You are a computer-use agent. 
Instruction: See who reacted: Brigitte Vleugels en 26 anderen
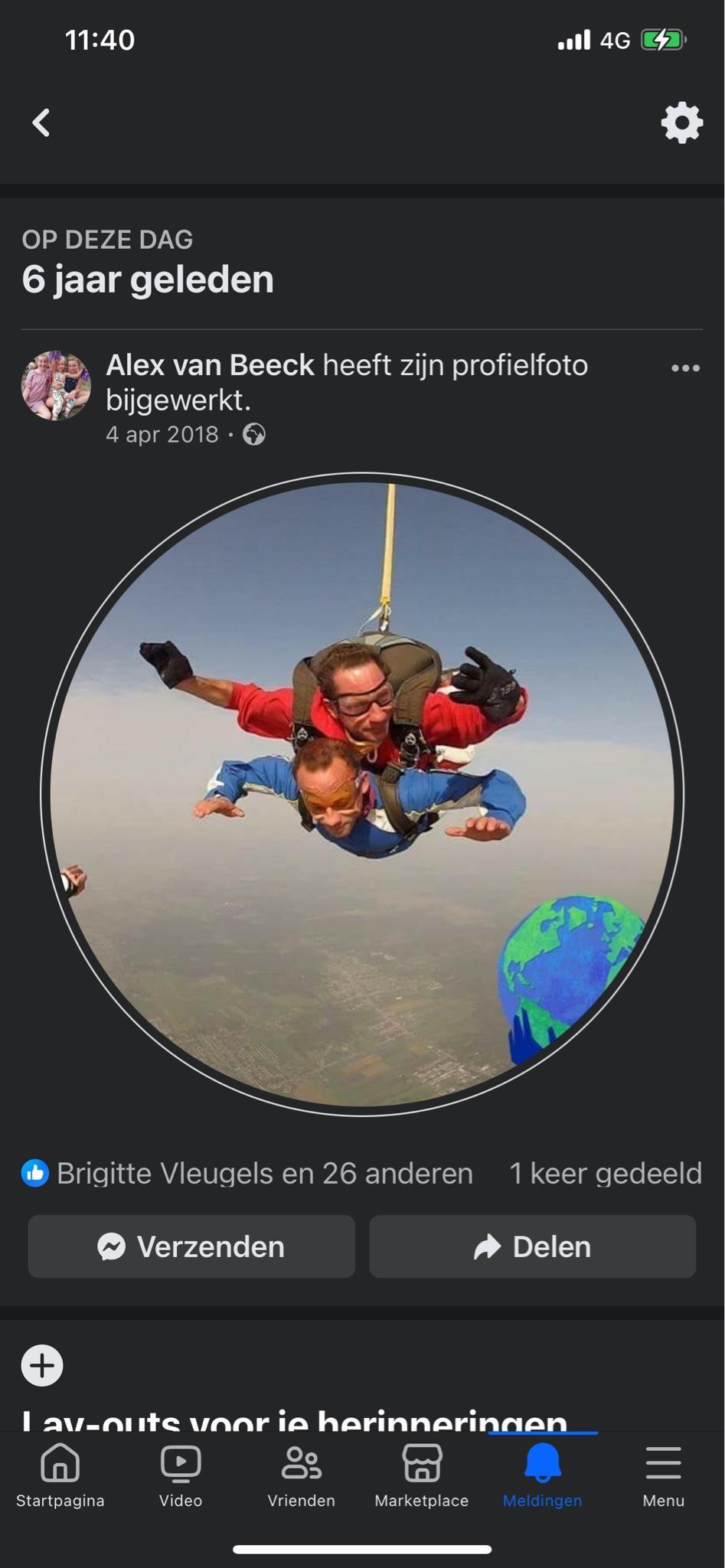264,1173
